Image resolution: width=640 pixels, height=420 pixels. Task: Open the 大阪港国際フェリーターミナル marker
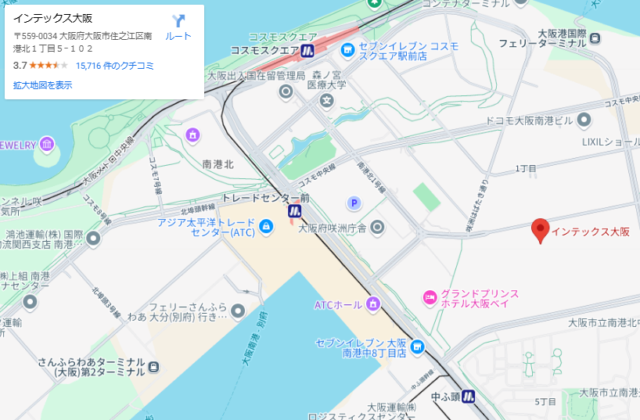597,41
